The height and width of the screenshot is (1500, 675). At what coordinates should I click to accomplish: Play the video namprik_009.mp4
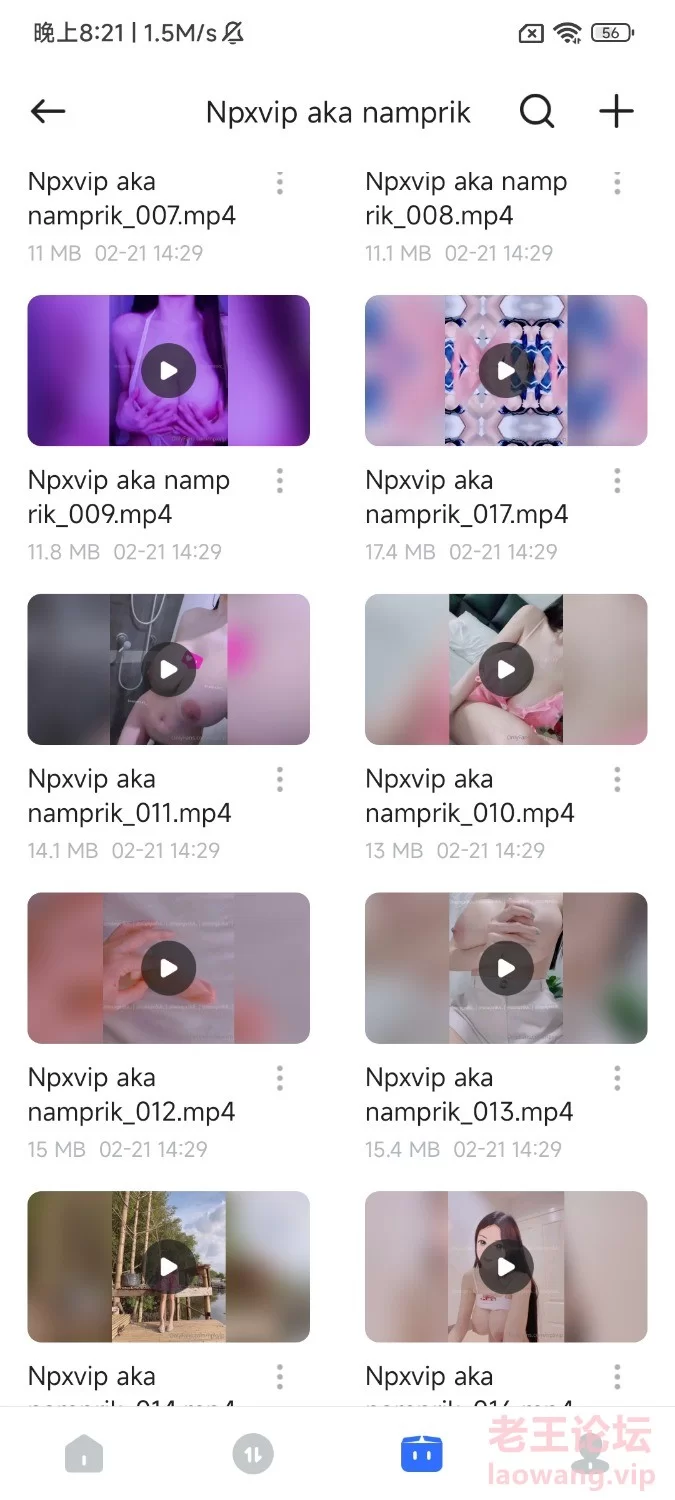[168, 371]
